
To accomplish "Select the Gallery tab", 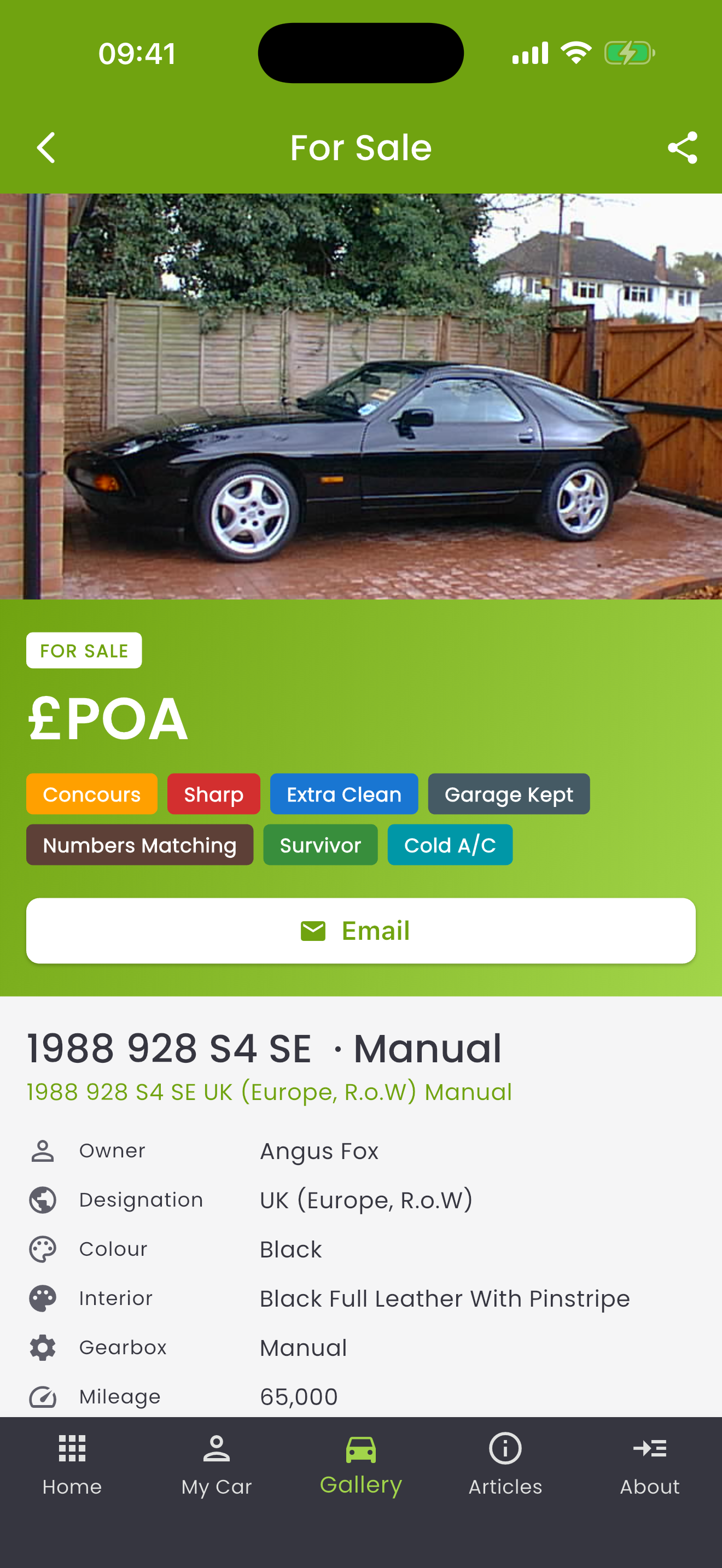I will (x=360, y=1465).
